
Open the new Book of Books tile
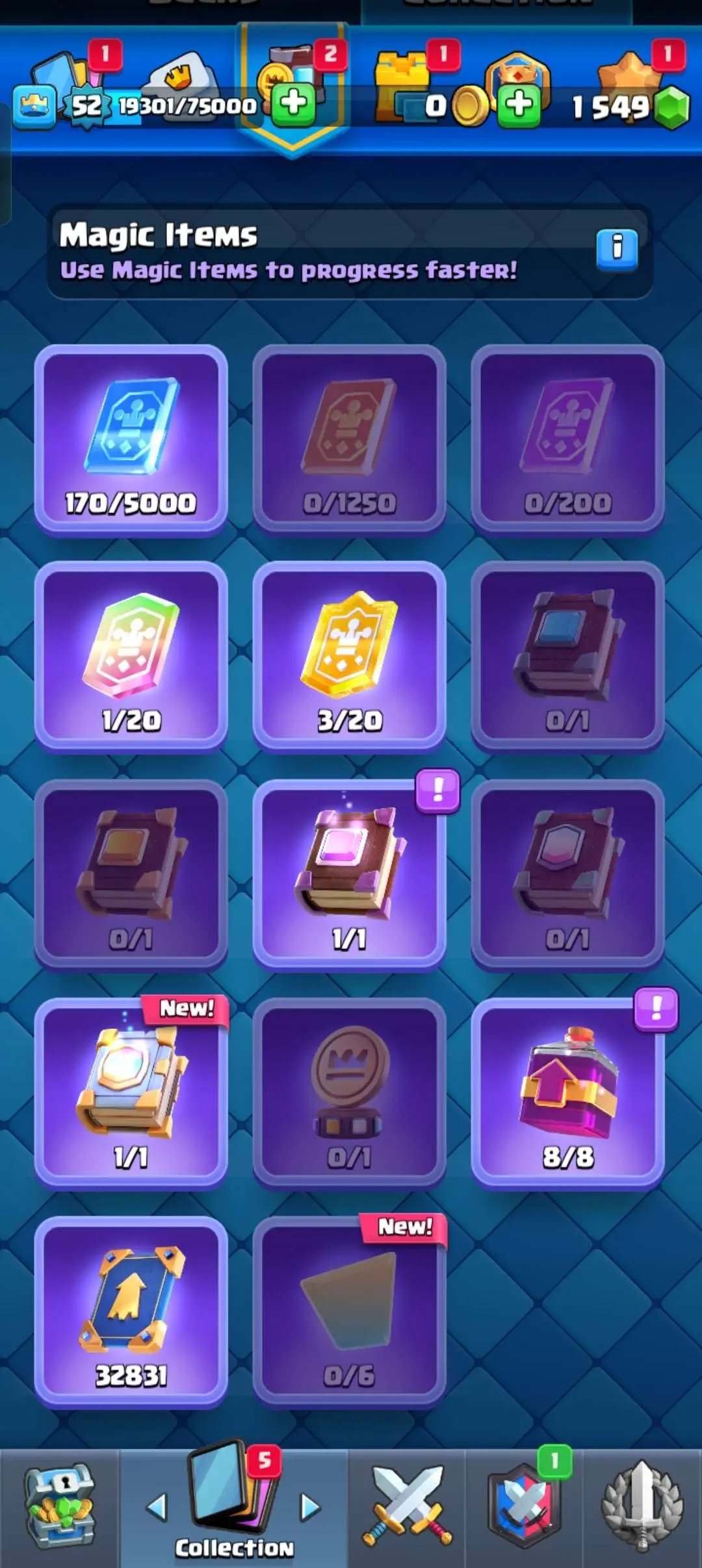(131, 1092)
